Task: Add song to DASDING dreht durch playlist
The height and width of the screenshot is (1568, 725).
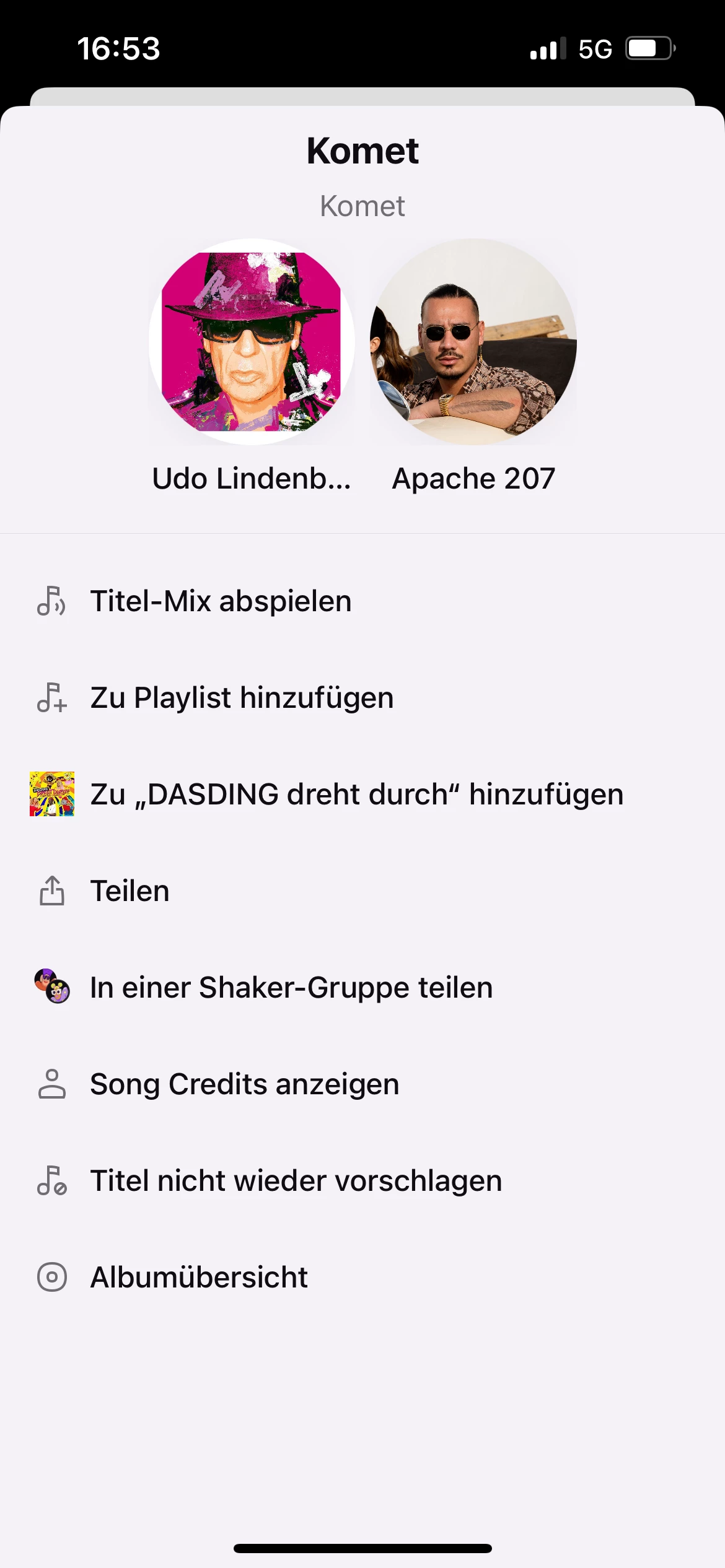Action: point(356,795)
